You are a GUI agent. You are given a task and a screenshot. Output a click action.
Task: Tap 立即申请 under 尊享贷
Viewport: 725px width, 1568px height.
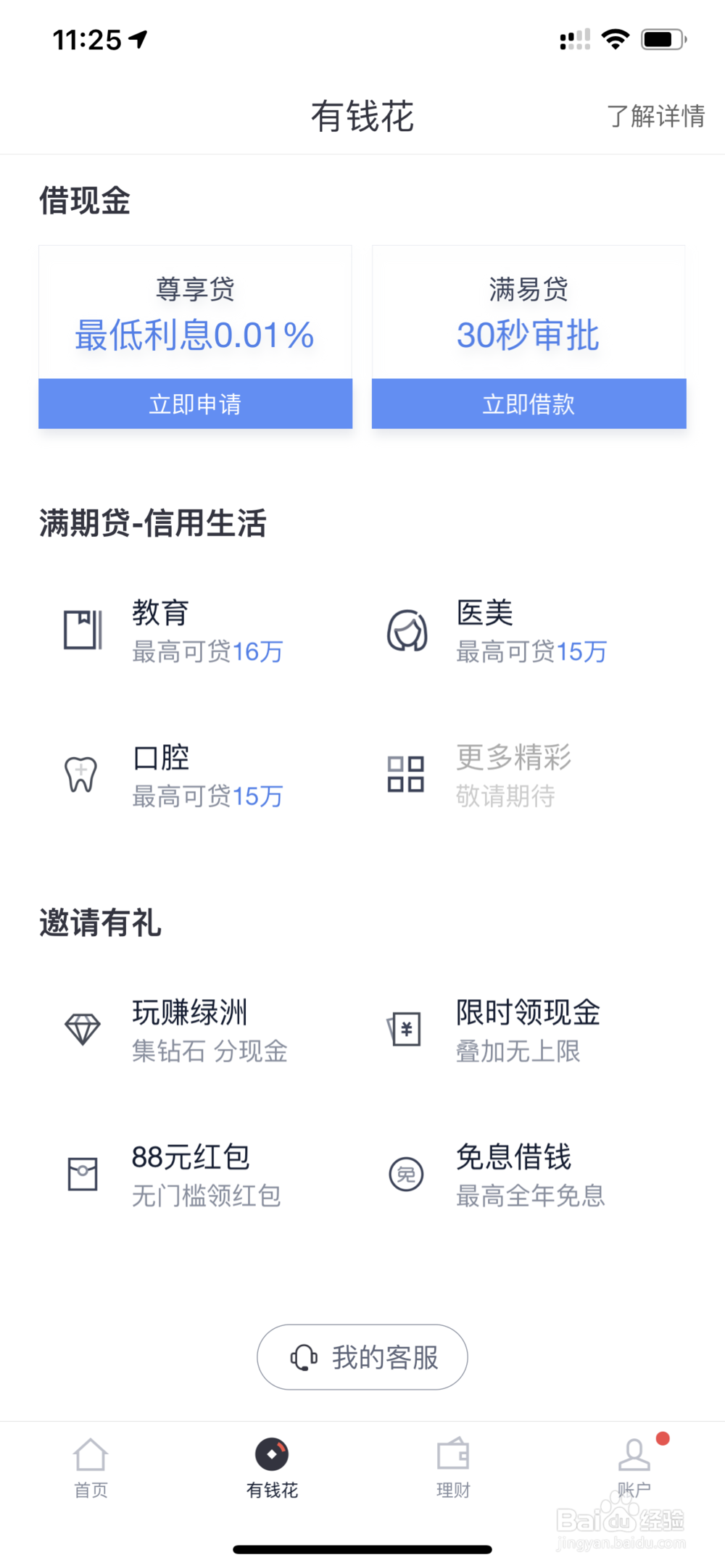[x=194, y=404]
